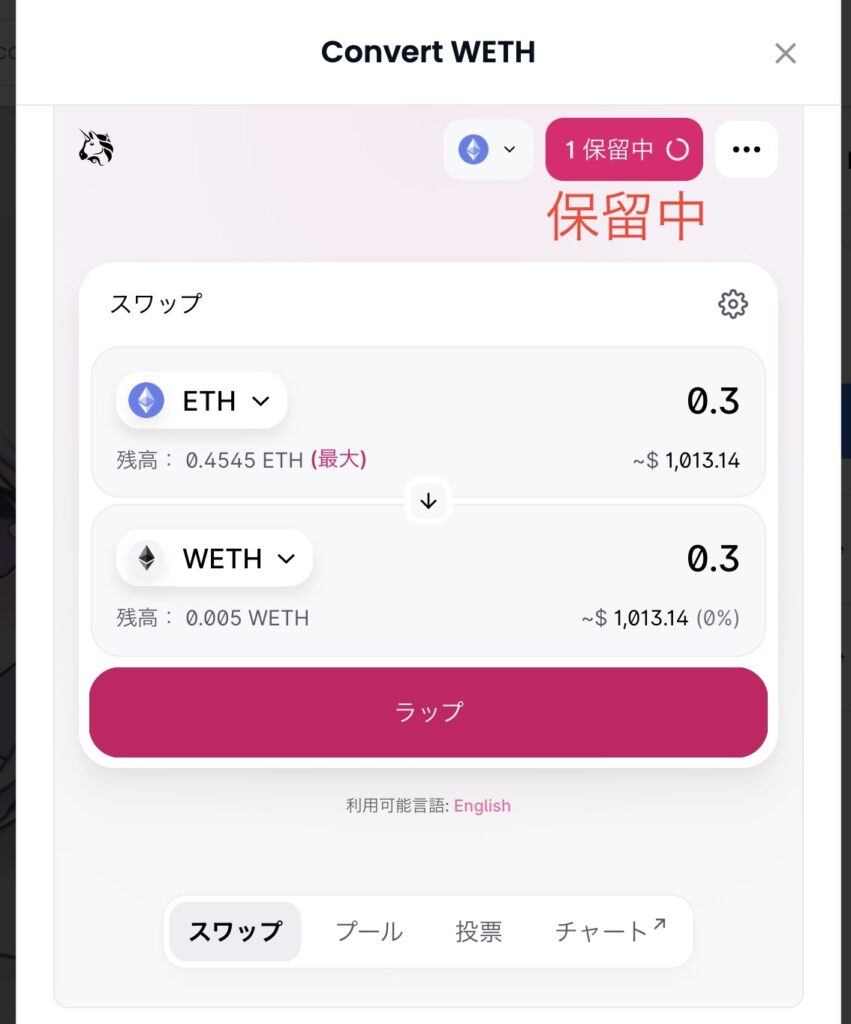Image resolution: width=851 pixels, height=1024 pixels.
Task: Switch to the プール tab
Action: pos(369,932)
